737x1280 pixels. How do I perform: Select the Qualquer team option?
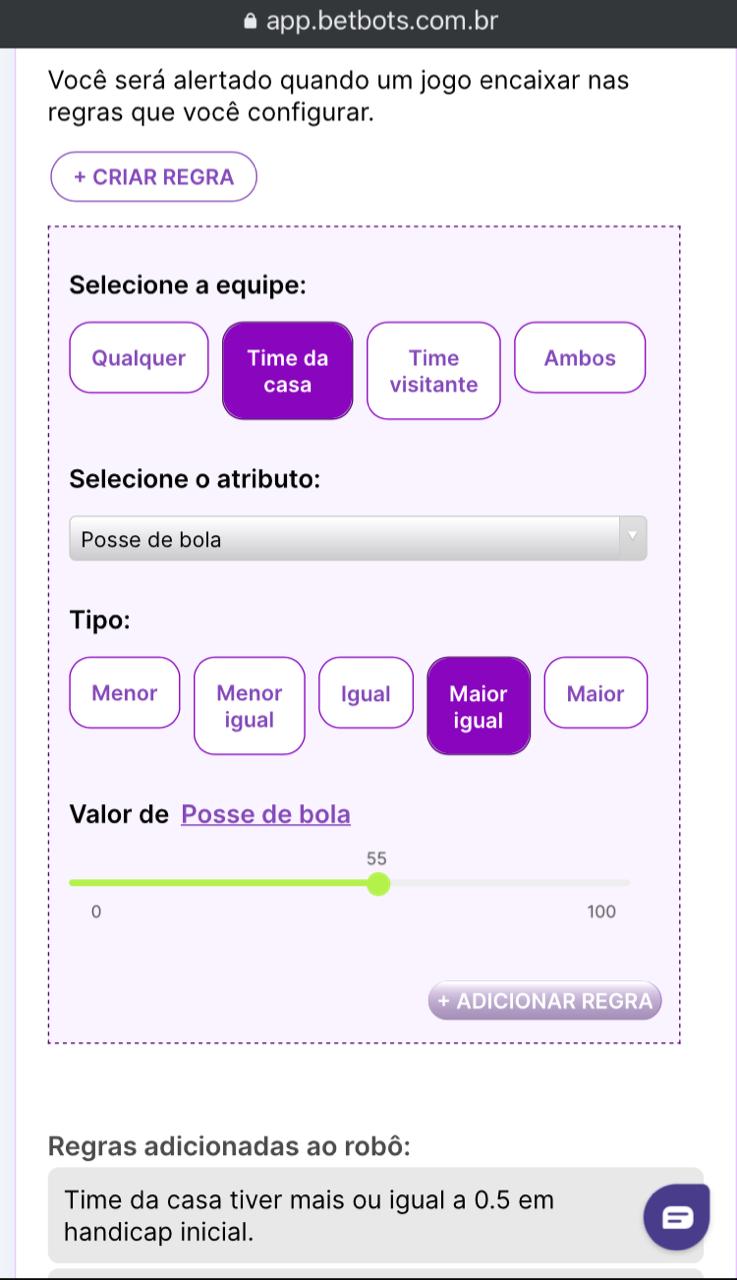[x=139, y=358]
